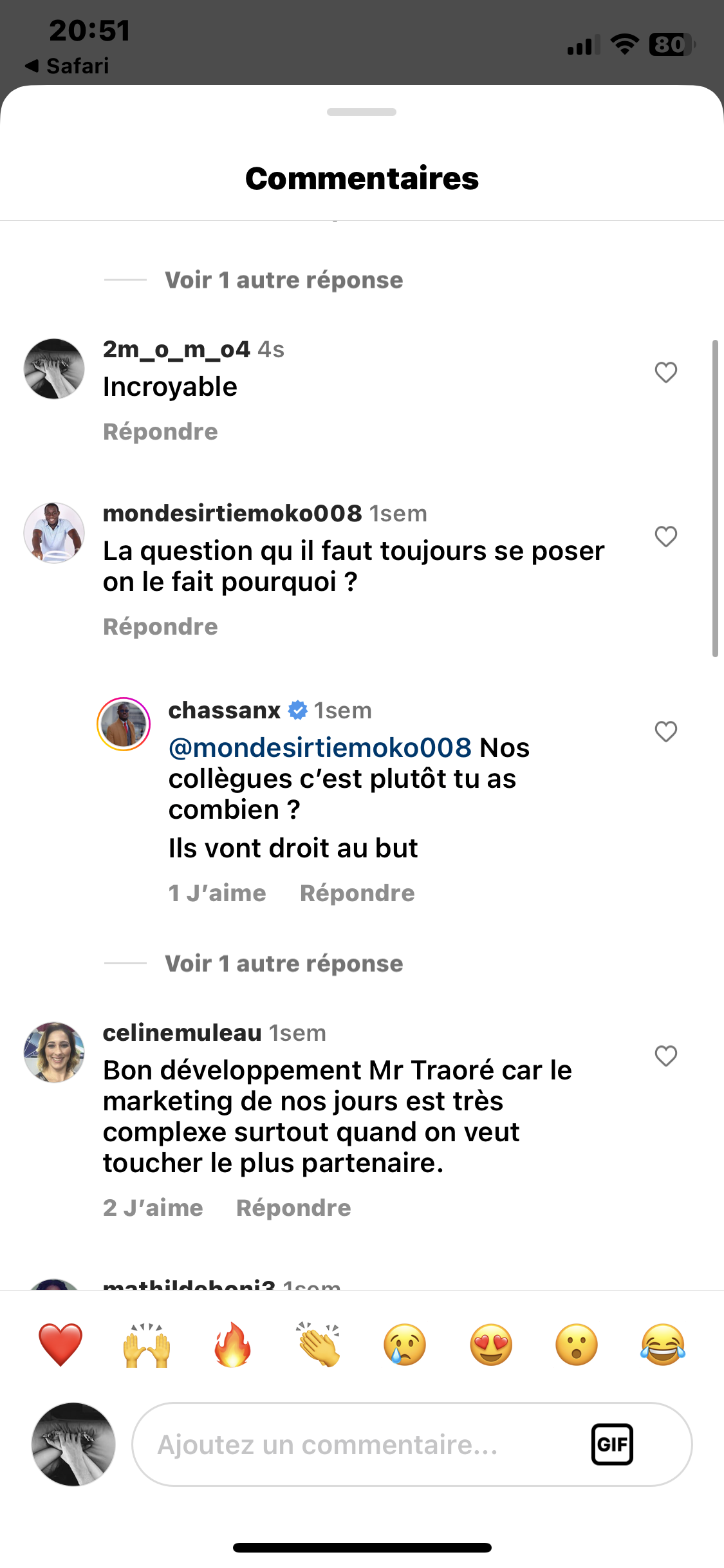Image resolution: width=724 pixels, height=1568 pixels.
Task: Reply to the "Incroyable" comment
Action: tap(160, 431)
